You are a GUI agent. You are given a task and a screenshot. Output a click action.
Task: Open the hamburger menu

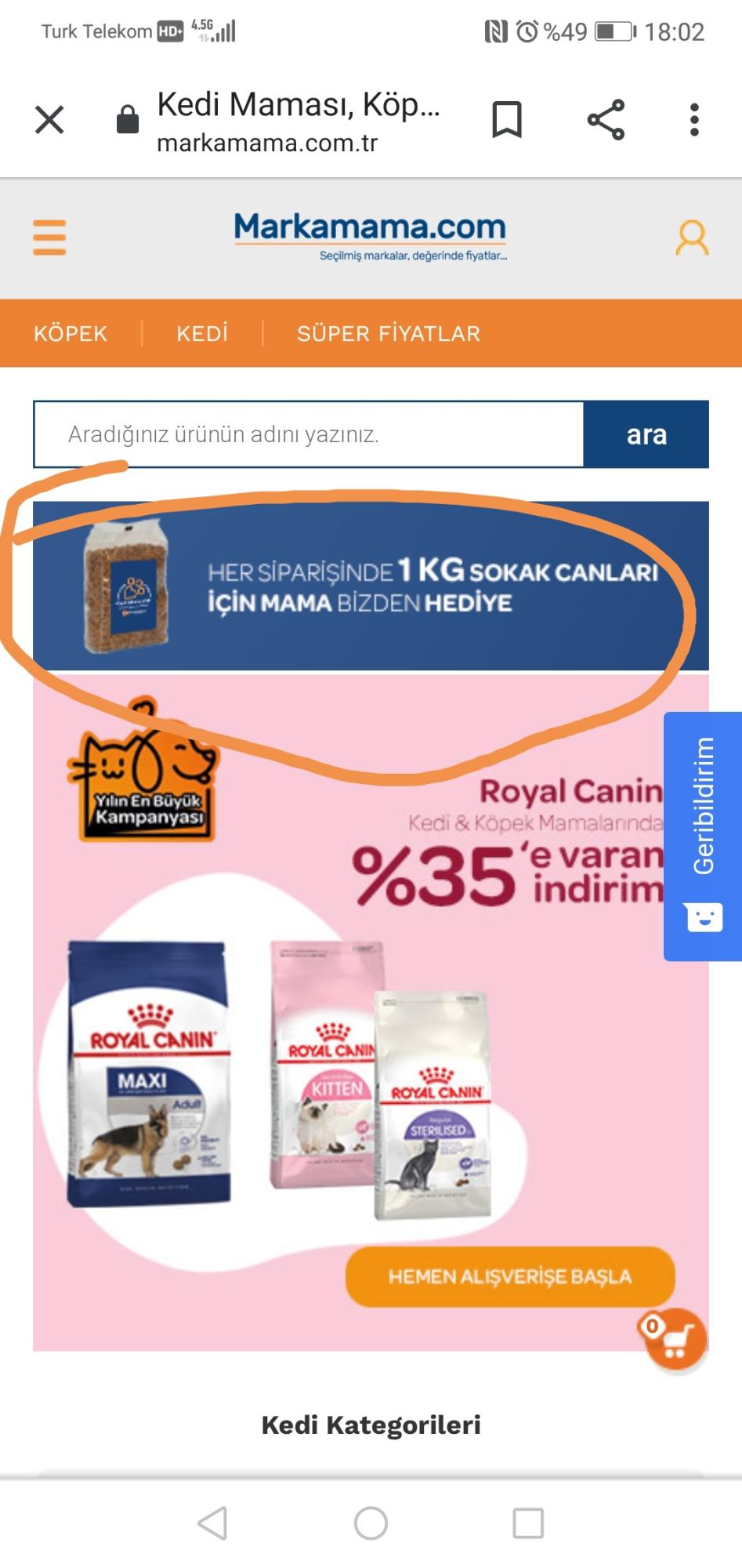pos(49,237)
